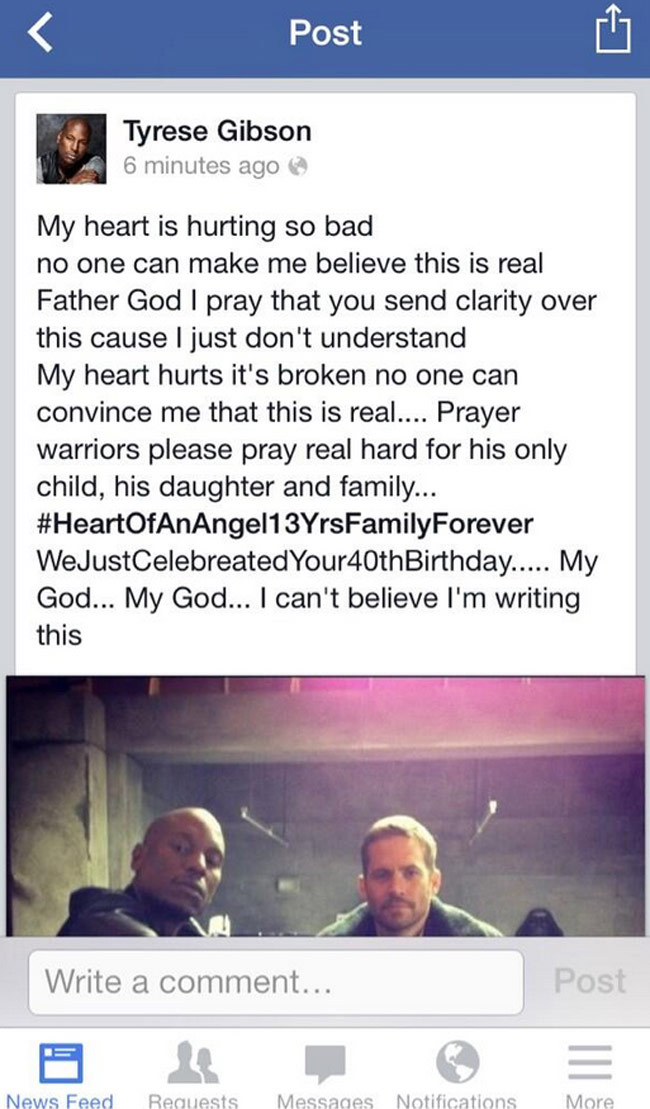Open the More menu tab
The image size is (650, 1109).
pyautogui.click(x=589, y=1075)
